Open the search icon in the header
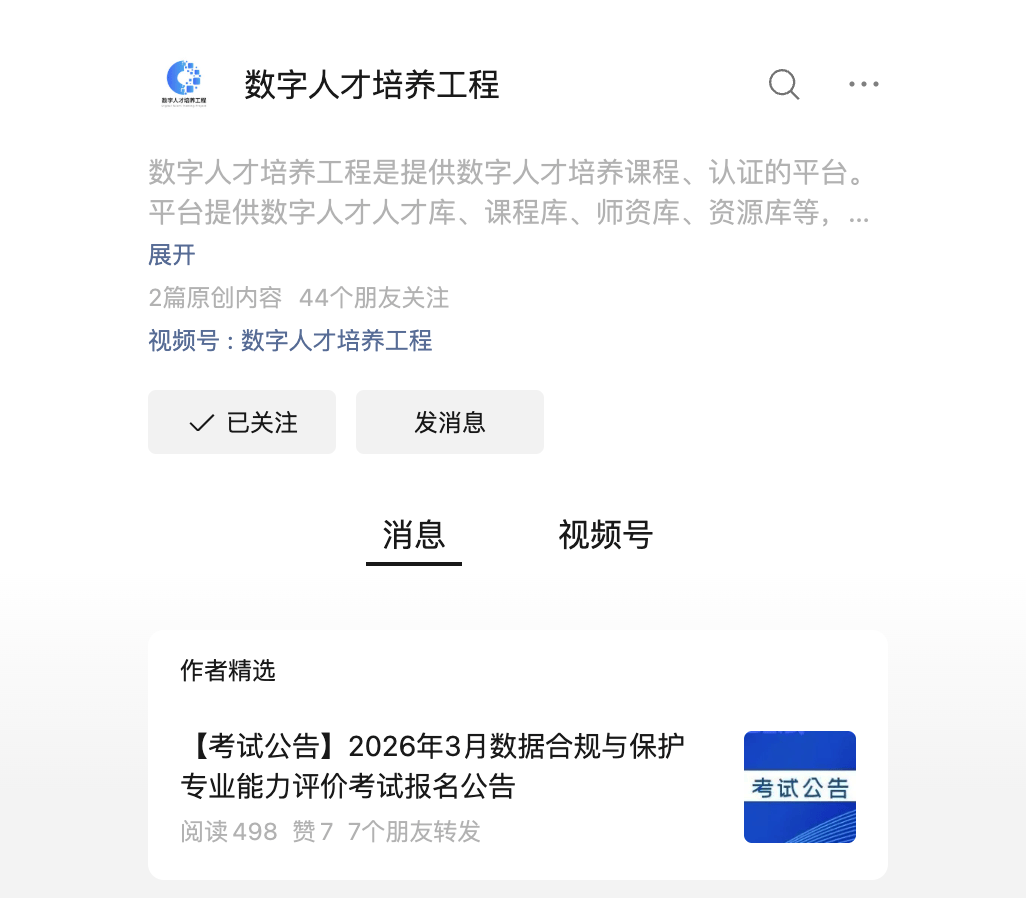 coord(783,85)
